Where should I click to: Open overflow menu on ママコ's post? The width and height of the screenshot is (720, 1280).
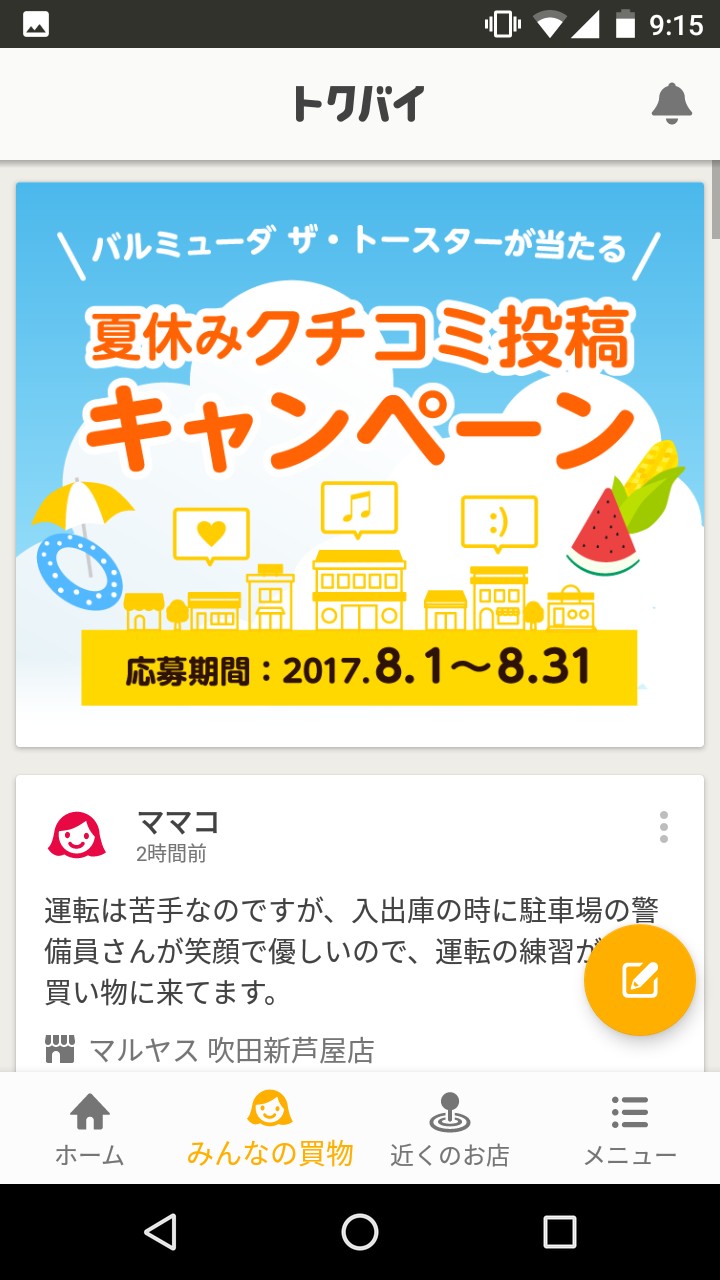(663, 828)
